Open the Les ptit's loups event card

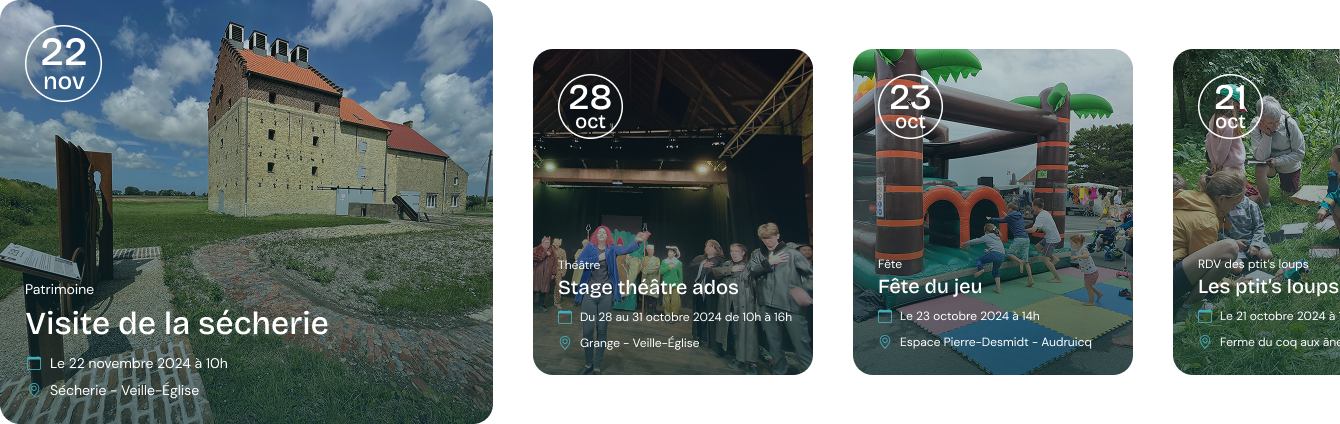pyautogui.click(x=1267, y=287)
